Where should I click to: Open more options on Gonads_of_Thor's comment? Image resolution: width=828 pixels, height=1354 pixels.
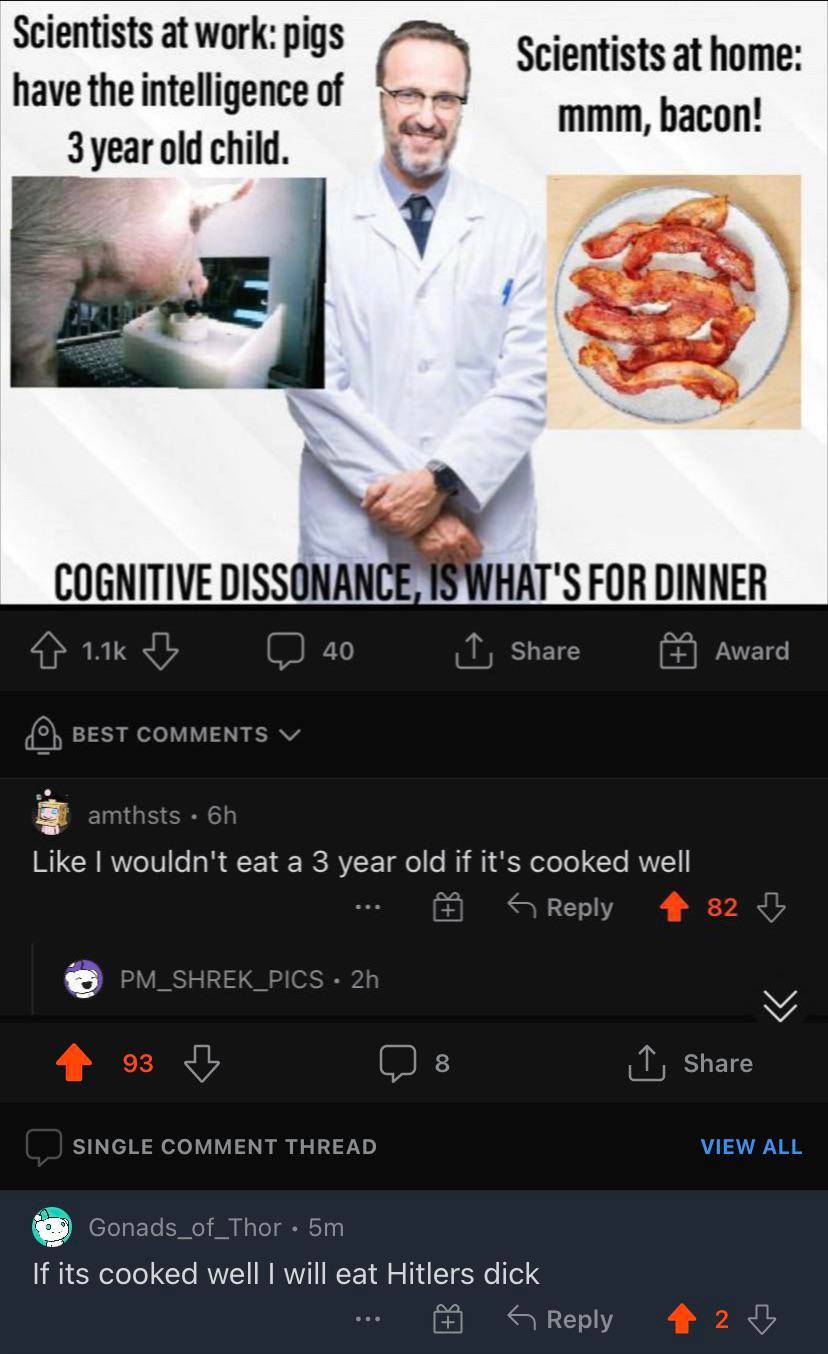[x=368, y=1319]
